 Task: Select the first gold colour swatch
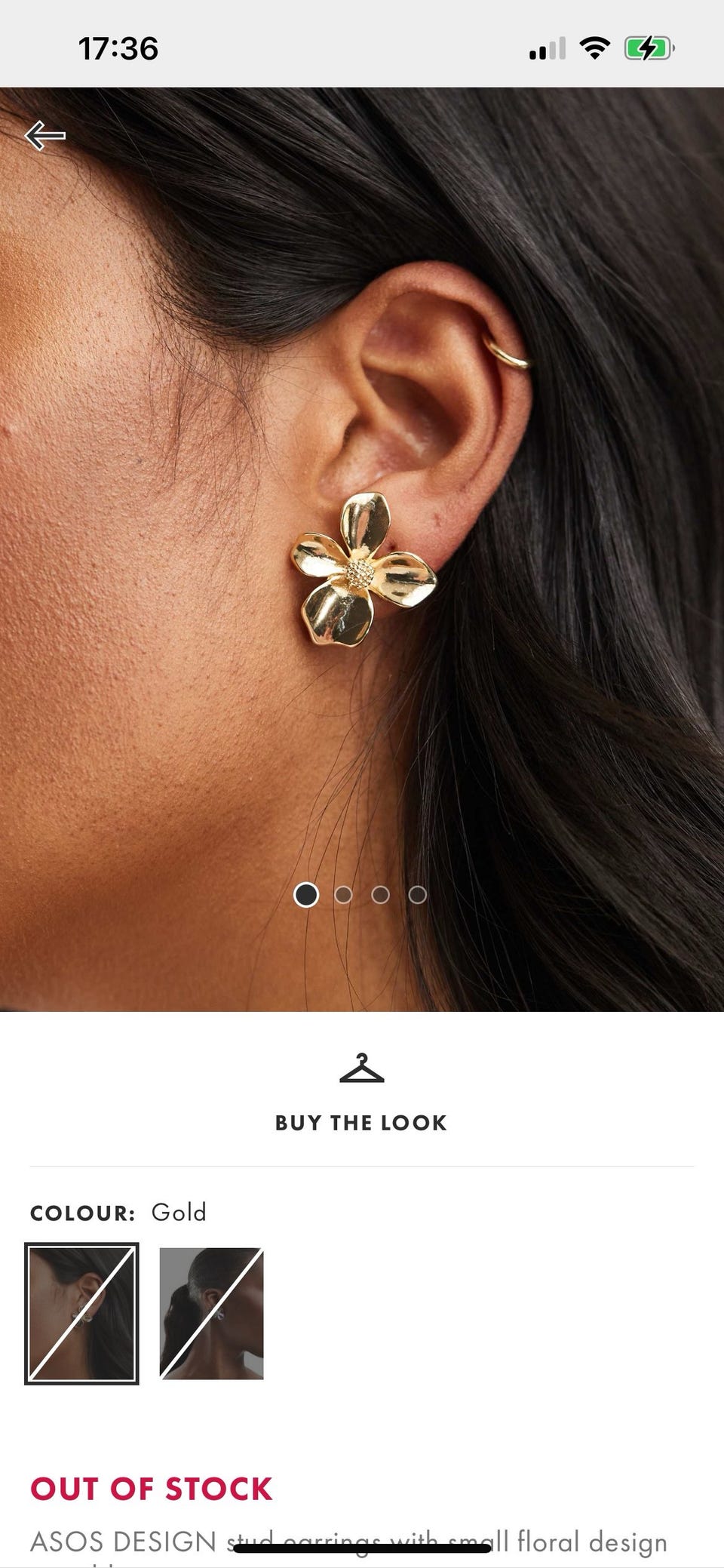pos(81,1313)
